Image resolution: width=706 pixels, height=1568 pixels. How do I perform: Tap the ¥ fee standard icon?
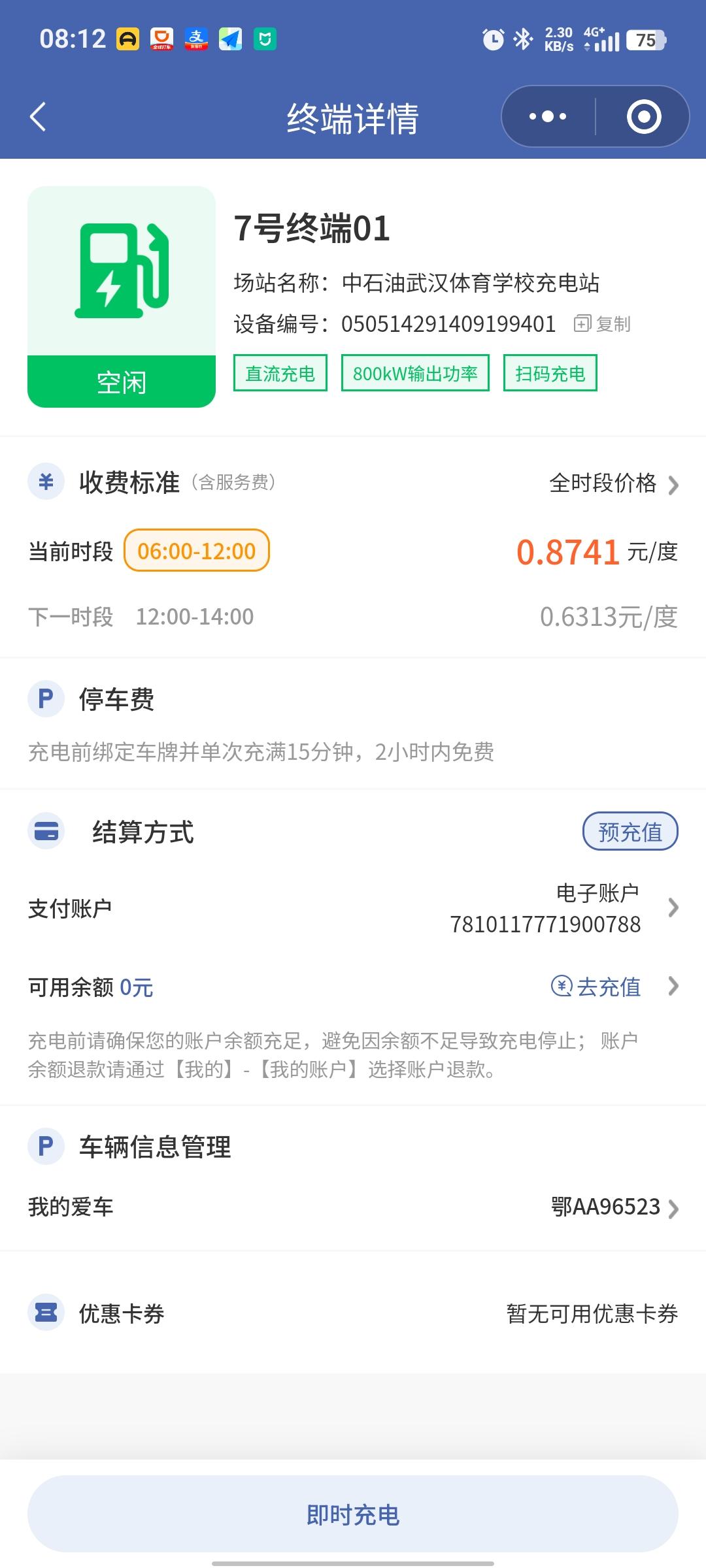pyautogui.click(x=46, y=483)
